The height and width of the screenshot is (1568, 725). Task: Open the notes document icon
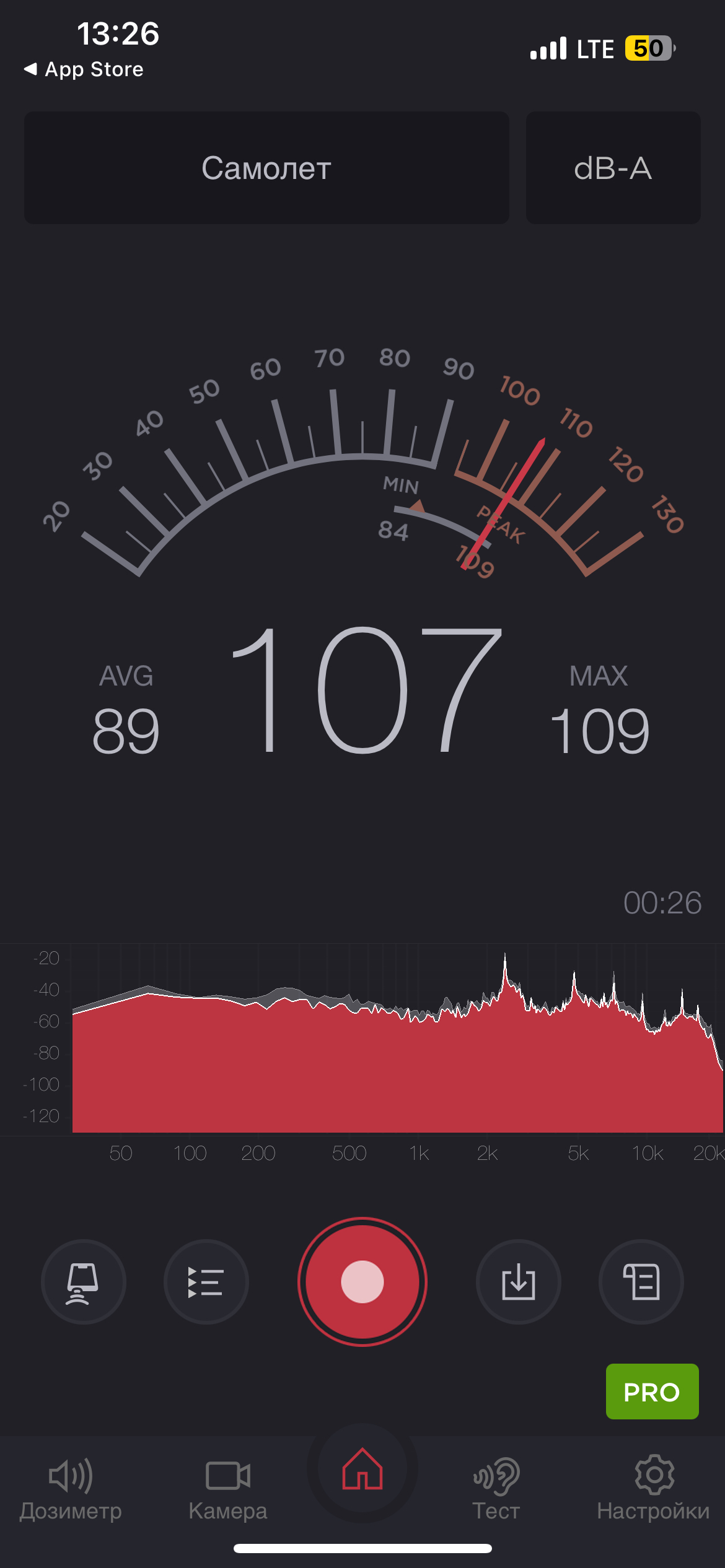coord(641,1281)
